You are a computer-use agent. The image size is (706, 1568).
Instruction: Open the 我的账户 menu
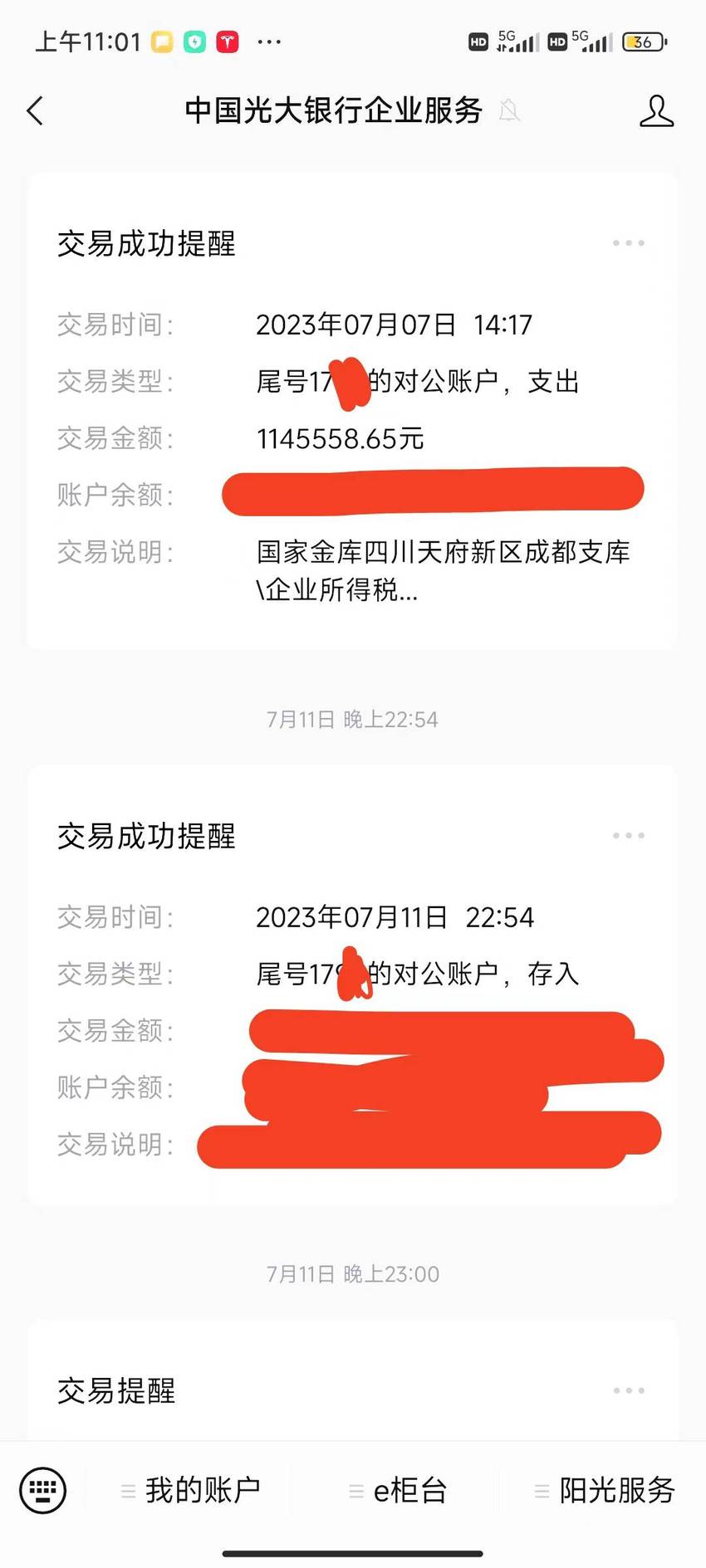(191, 1491)
